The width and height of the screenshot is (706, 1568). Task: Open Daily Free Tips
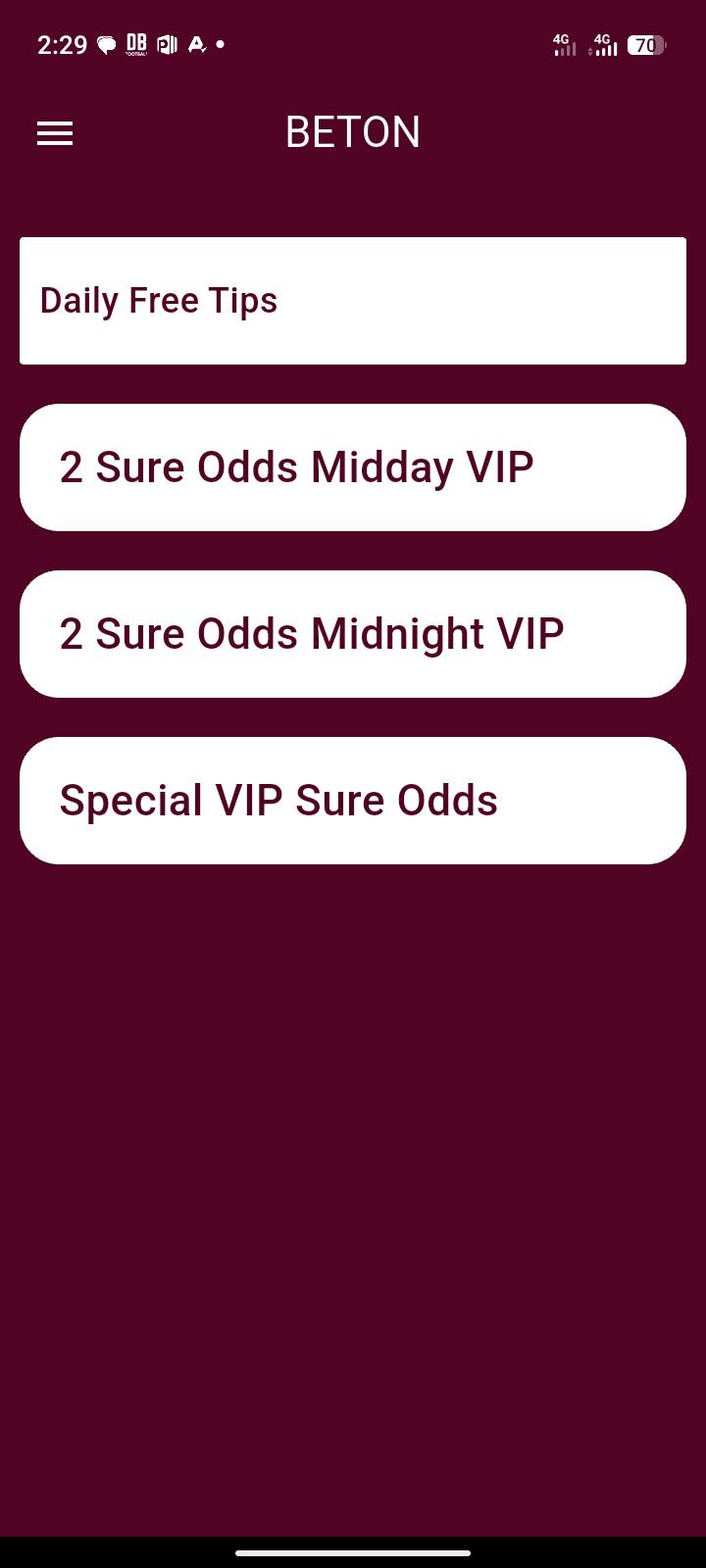353,301
